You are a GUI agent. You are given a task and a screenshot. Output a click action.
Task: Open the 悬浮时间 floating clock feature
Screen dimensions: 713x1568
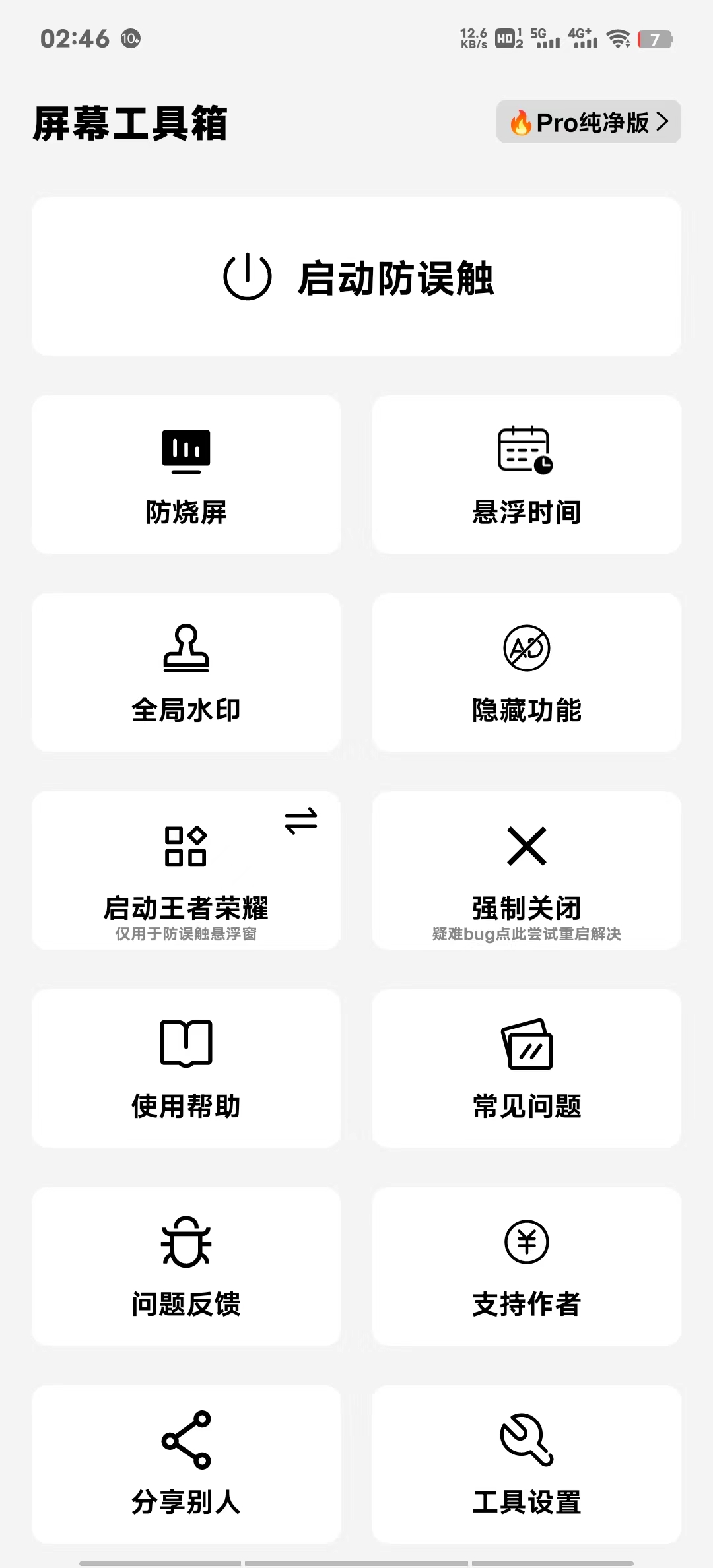pyautogui.click(x=526, y=475)
